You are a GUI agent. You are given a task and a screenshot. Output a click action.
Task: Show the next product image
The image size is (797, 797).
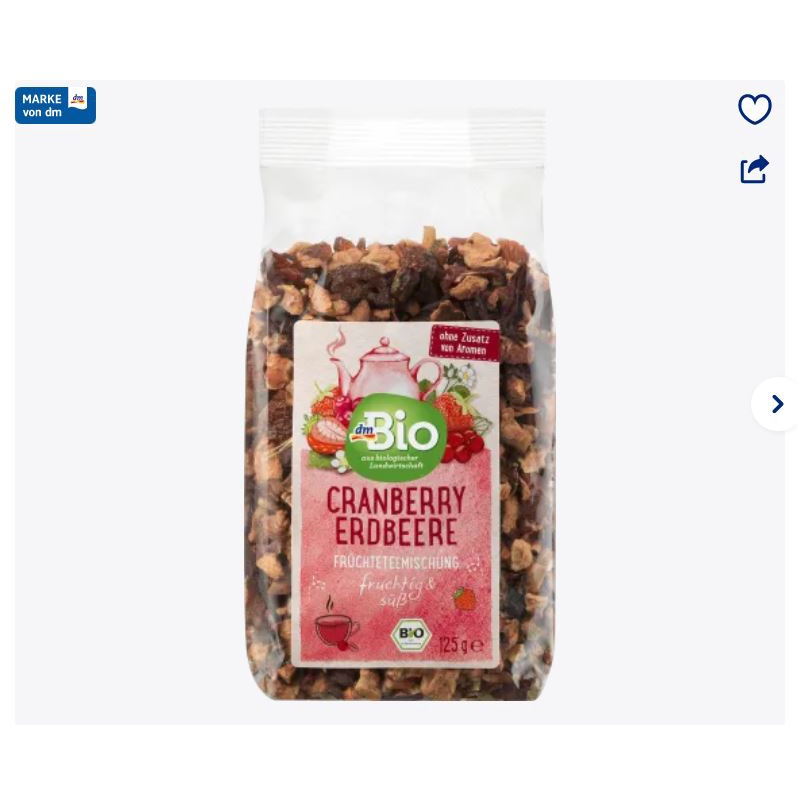pos(776,404)
